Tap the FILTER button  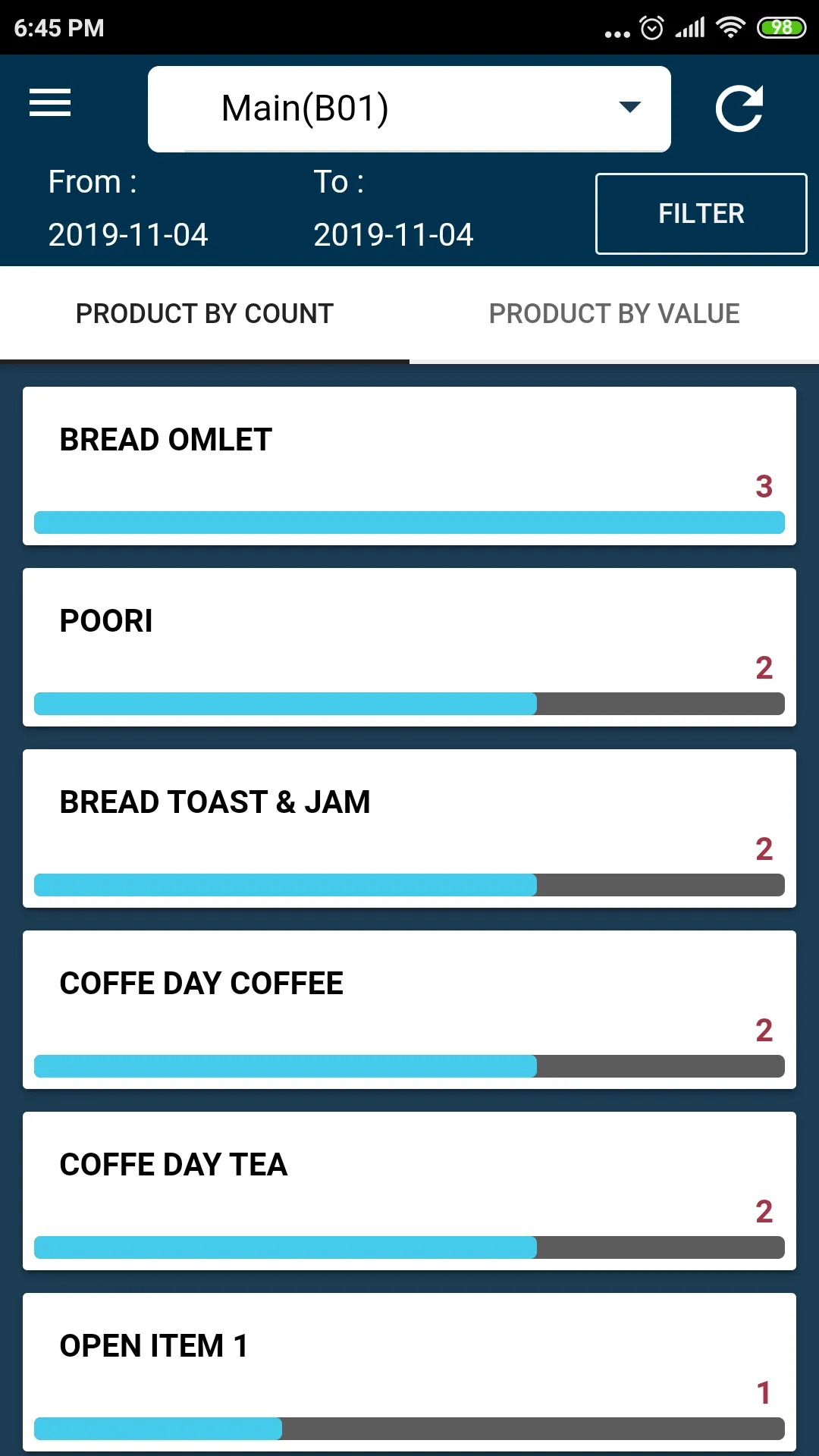click(701, 214)
